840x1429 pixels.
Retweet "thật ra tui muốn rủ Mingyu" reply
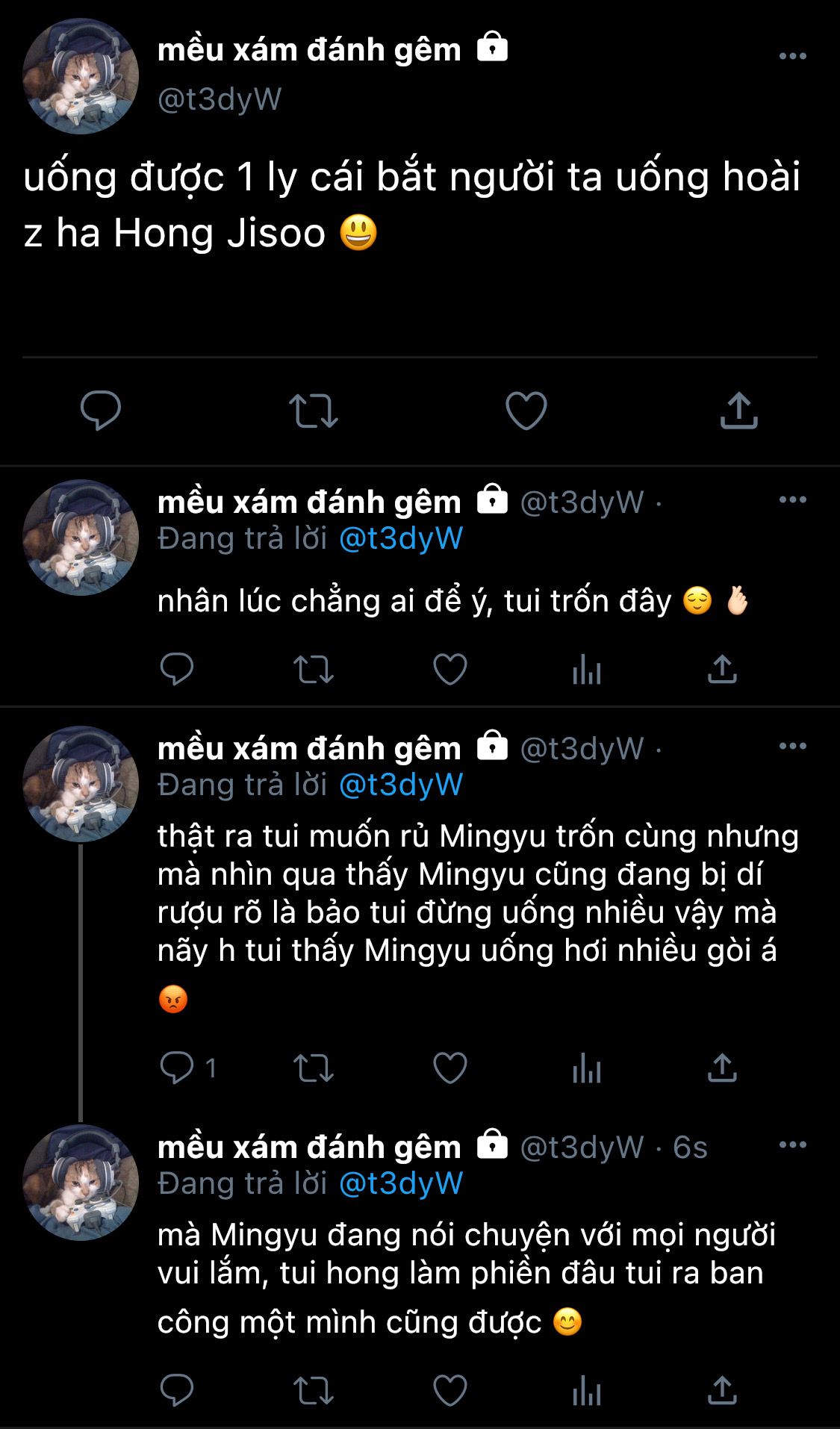(x=314, y=1068)
